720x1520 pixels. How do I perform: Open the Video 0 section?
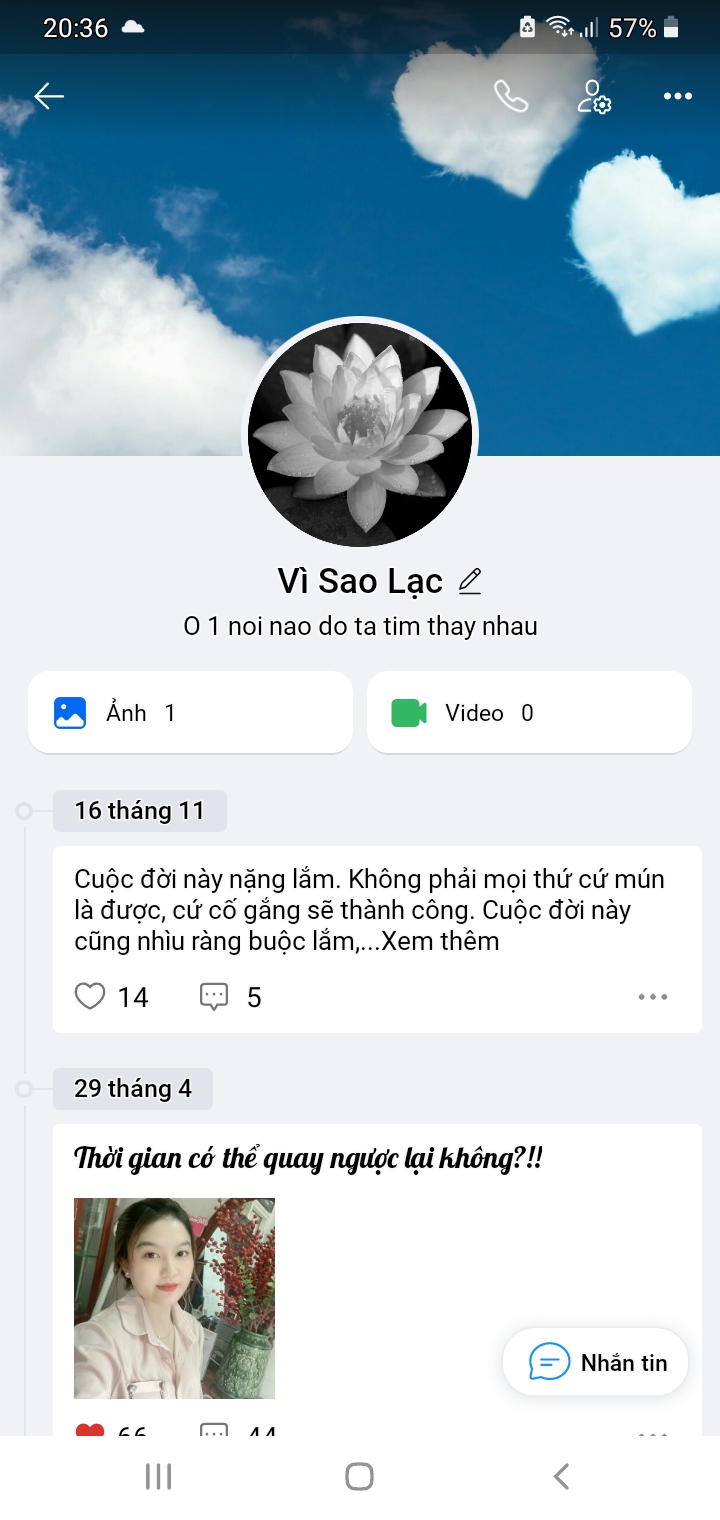529,712
